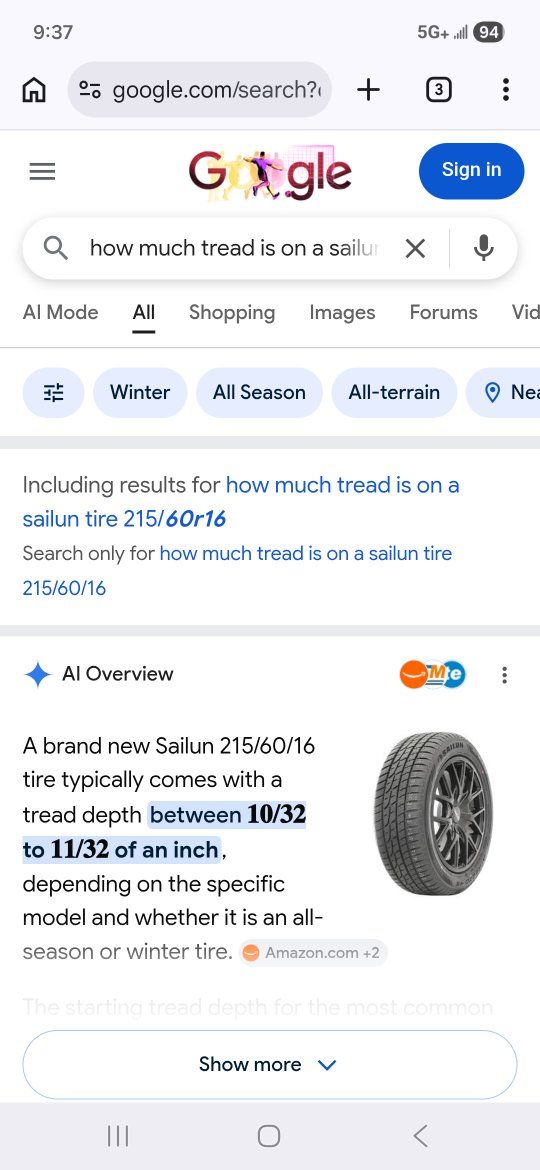Open the browser overflow menu
540x1170 pixels.
506,90
